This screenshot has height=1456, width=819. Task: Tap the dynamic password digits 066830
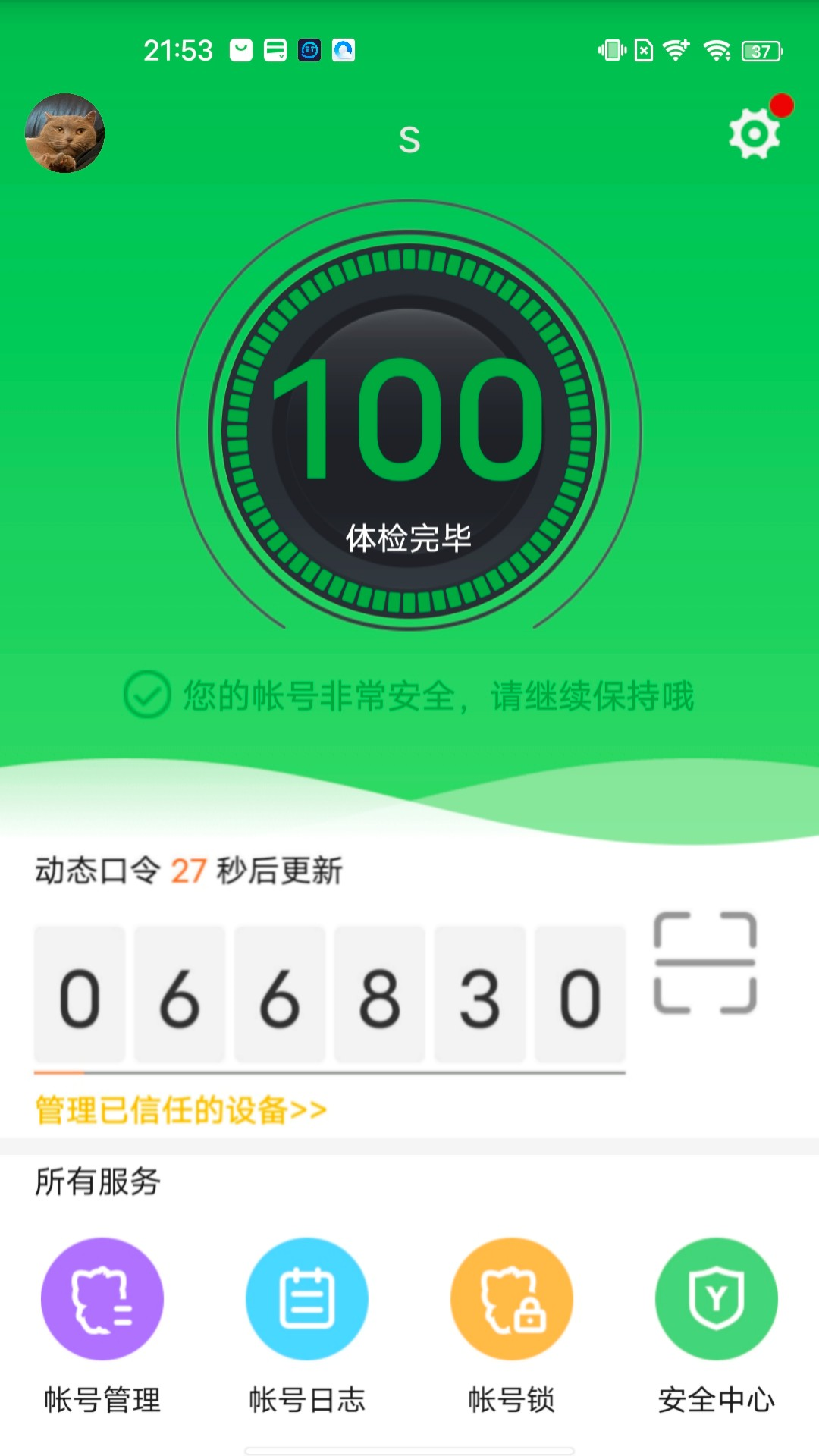click(330, 996)
